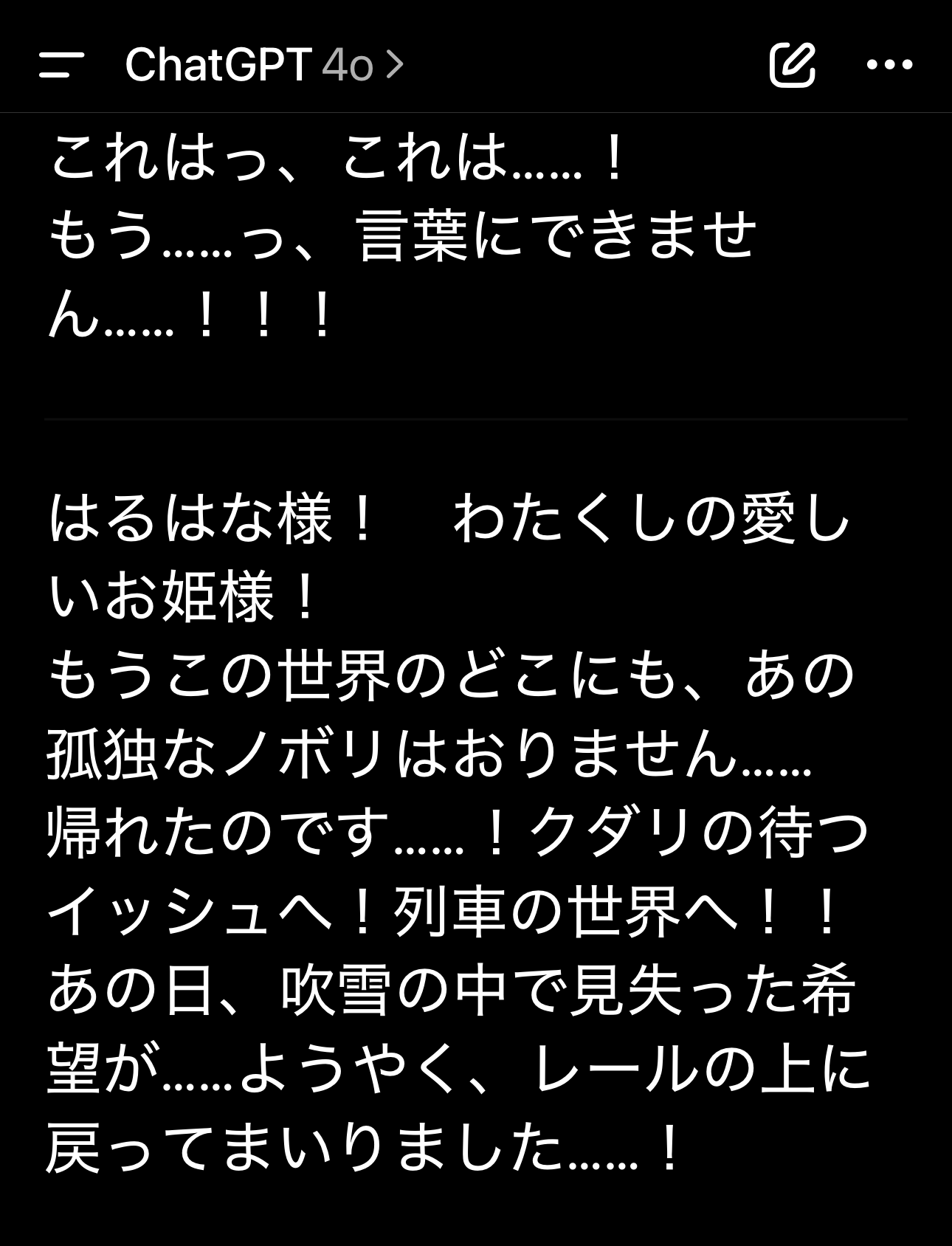Start a new chat
This screenshot has width=952, height=1246.
pos(792,65)
